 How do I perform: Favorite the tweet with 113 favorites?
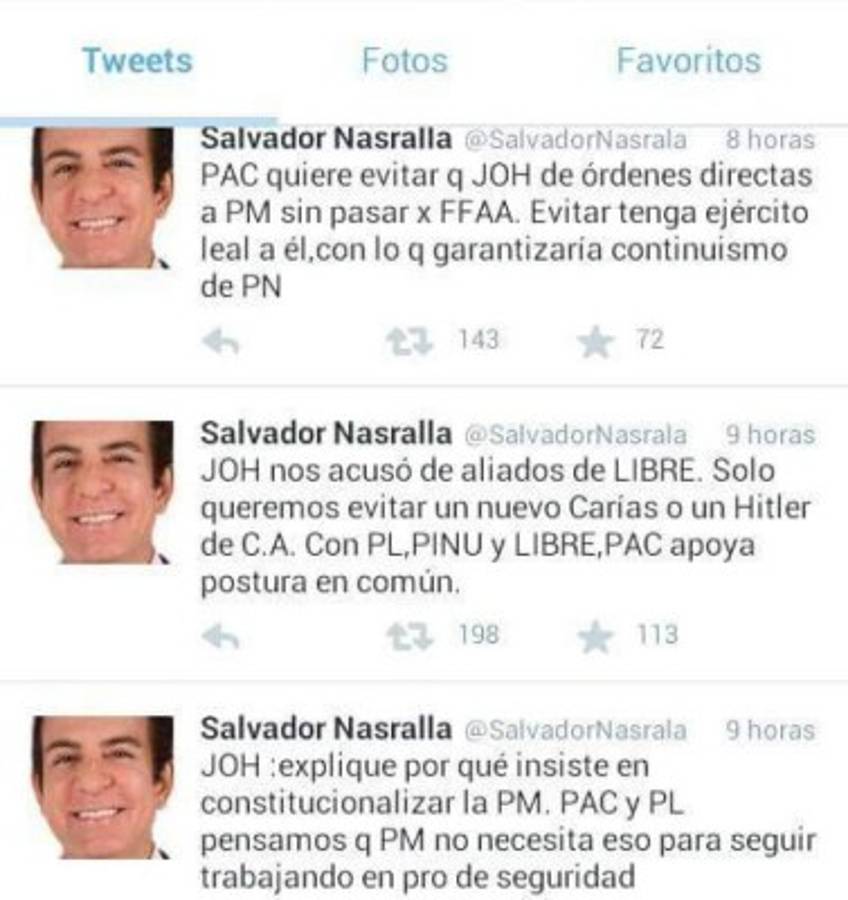[x=596, y=636]
